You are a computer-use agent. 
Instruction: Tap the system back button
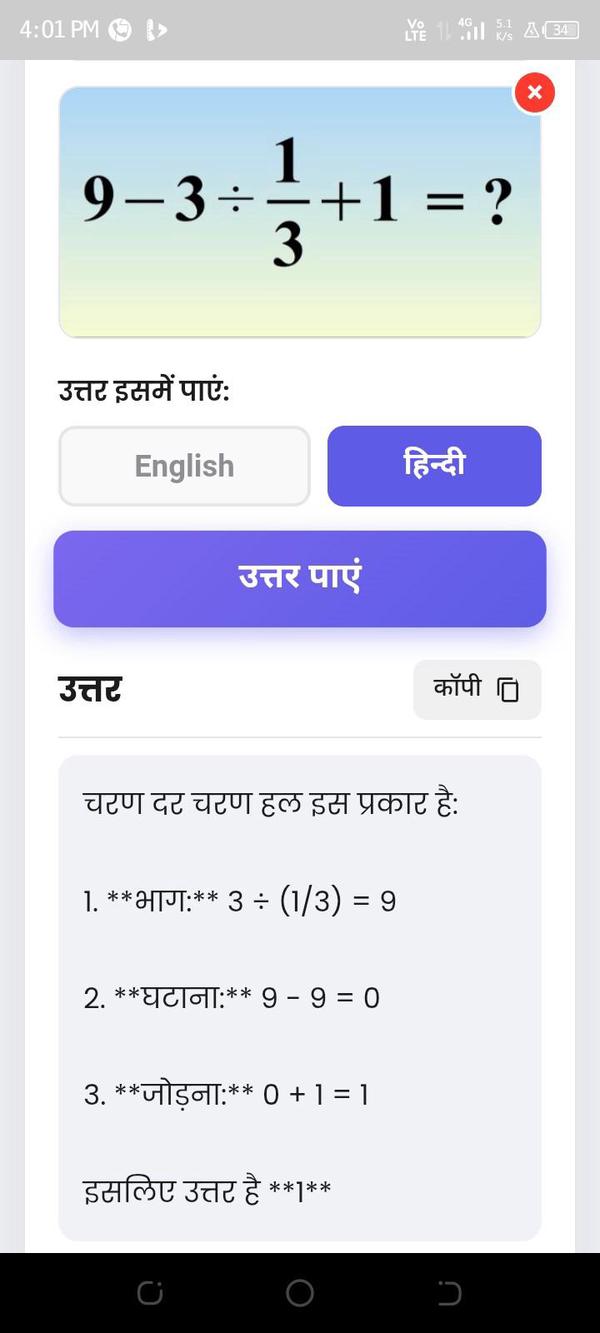tap(449, 1293)
